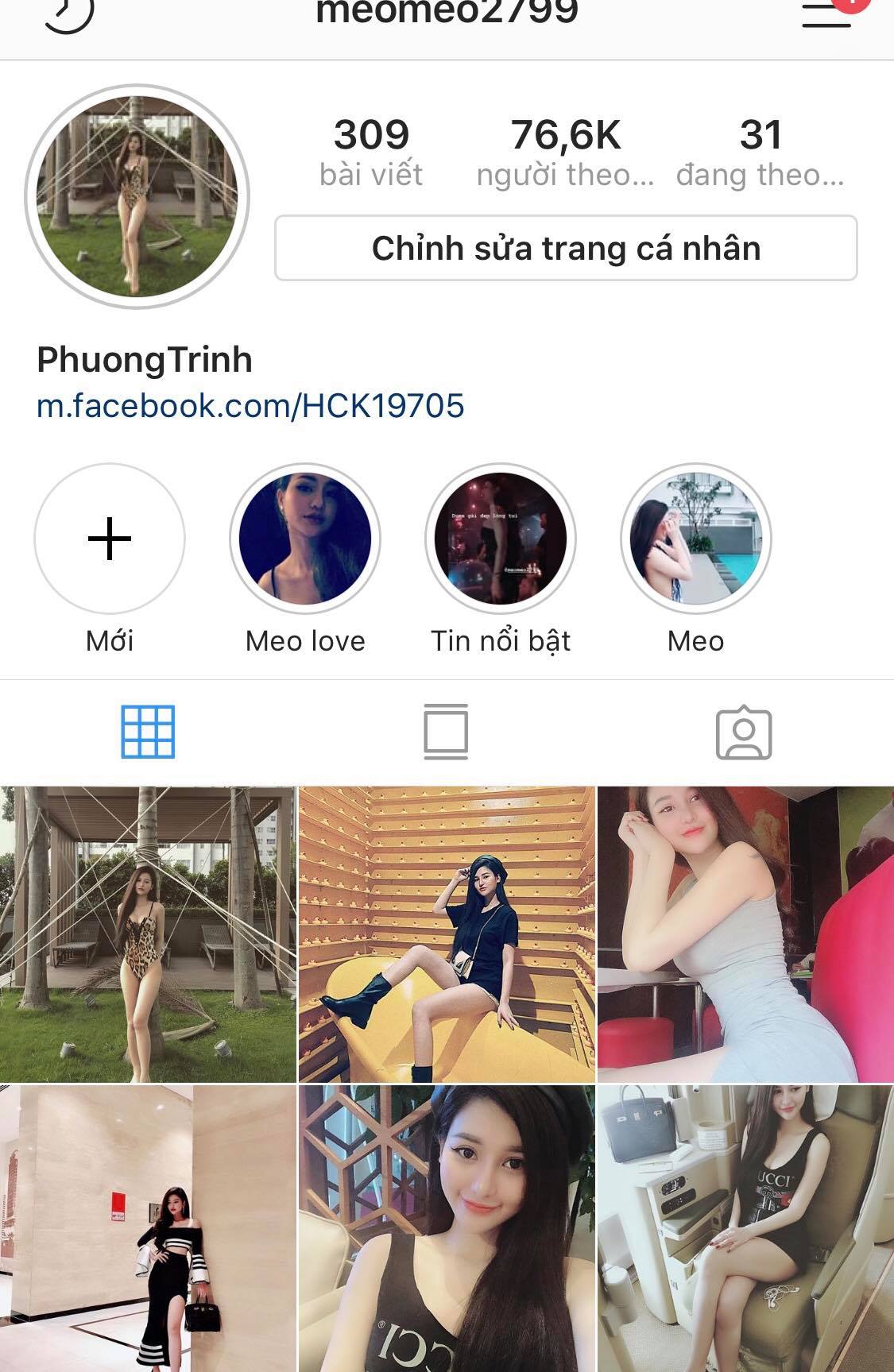Open the profile picture
894x1372 pixels.
pos(137,196)
